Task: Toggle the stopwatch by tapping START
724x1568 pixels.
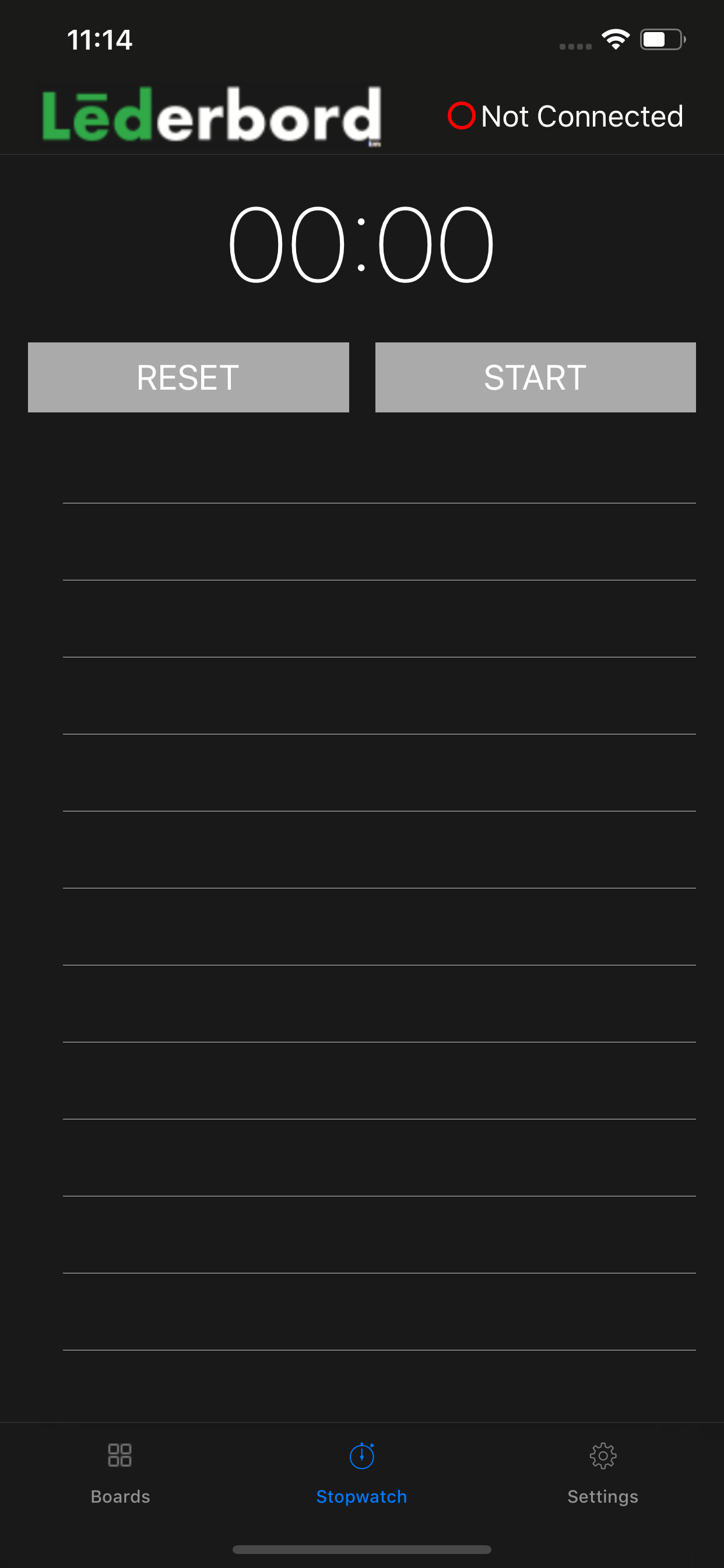Action: [534, 377]
